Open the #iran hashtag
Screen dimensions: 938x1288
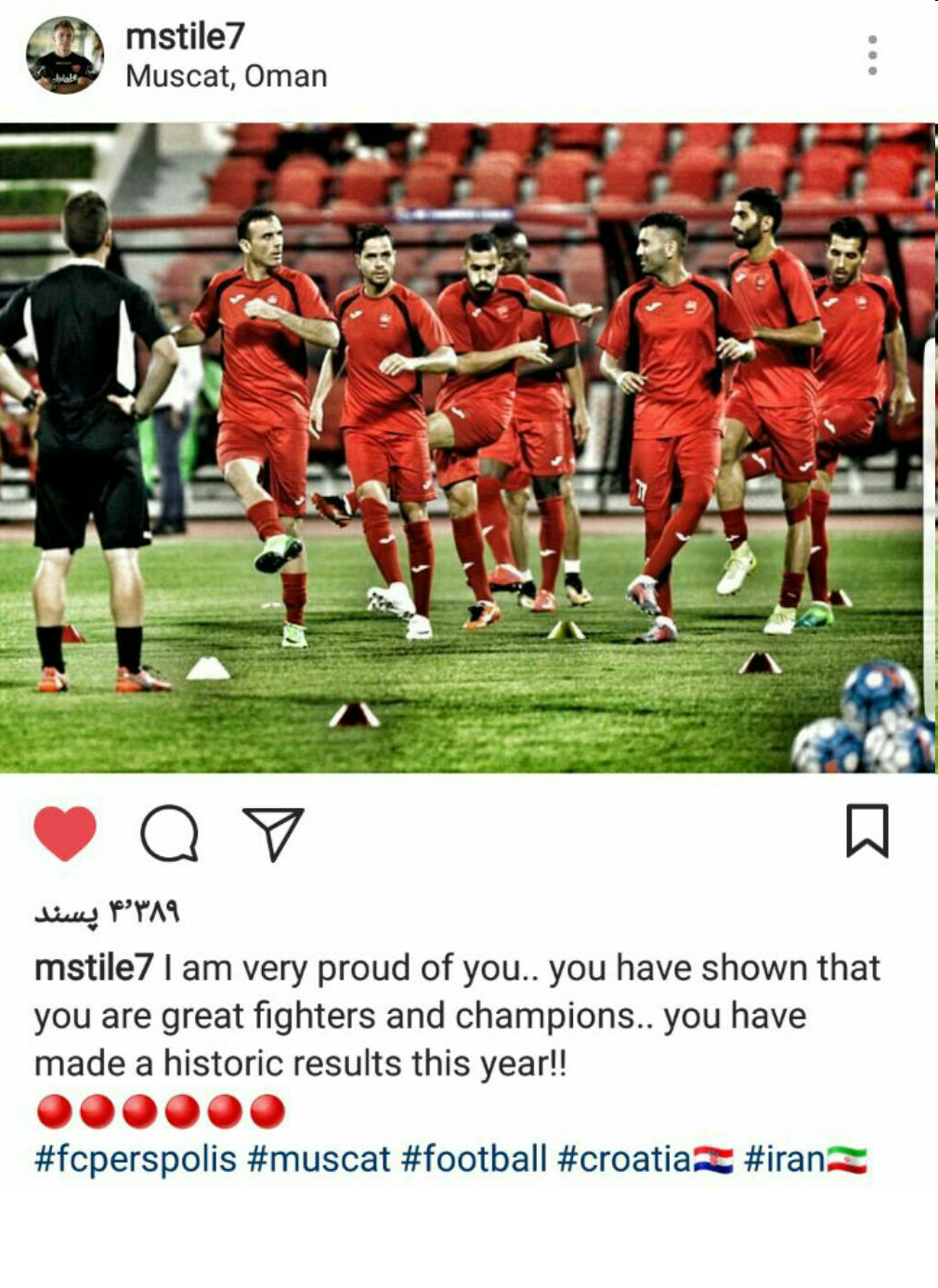pyautogui.click(x=785, y=1160)
